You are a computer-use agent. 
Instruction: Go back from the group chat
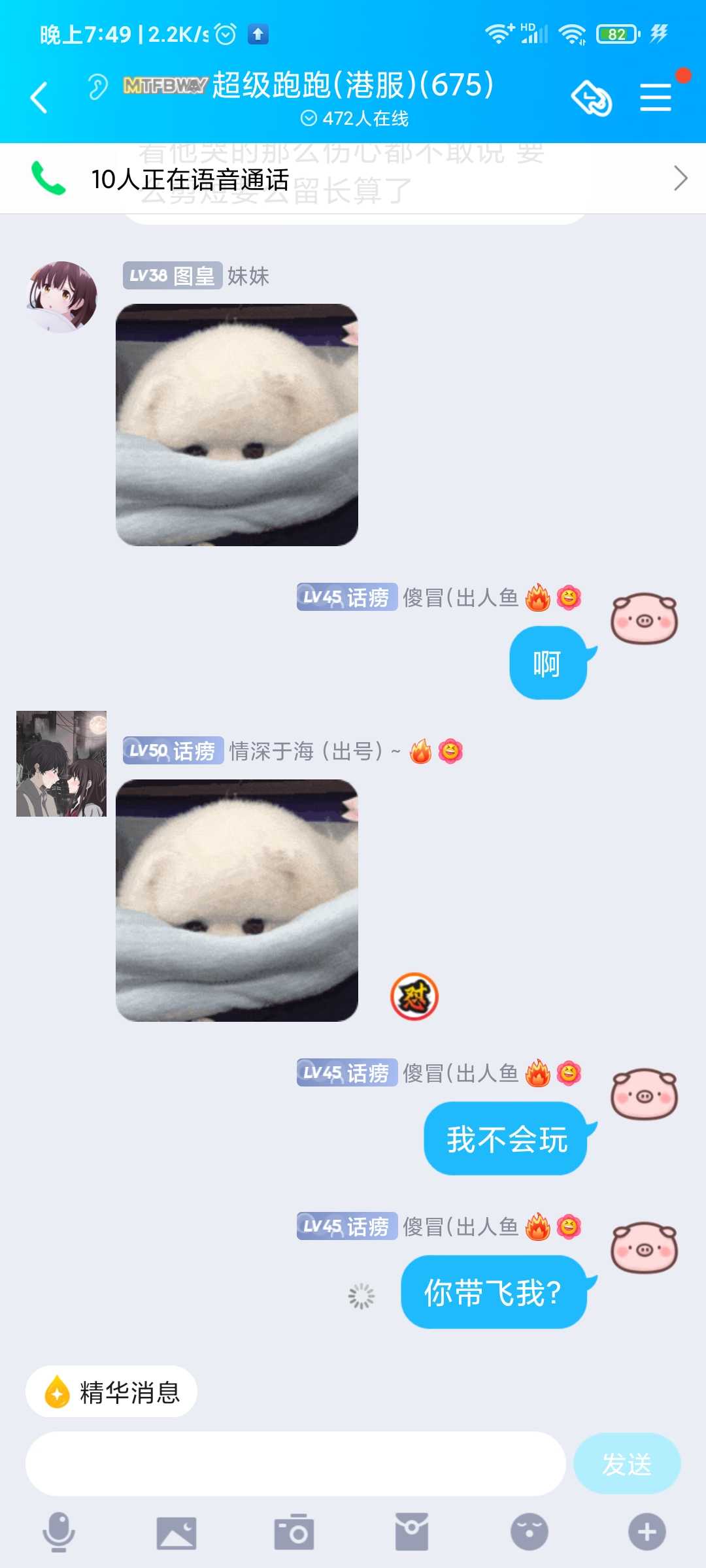(39, 98)
